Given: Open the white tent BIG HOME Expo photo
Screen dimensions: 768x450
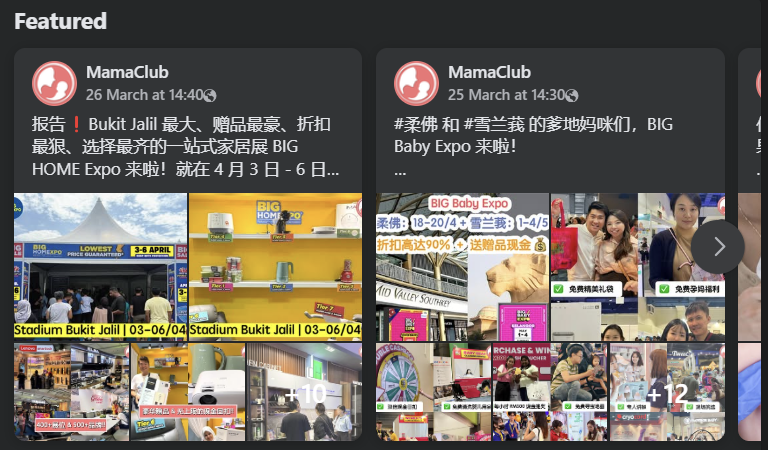Looking at the screenshot, I should click(x=100, y=267).
